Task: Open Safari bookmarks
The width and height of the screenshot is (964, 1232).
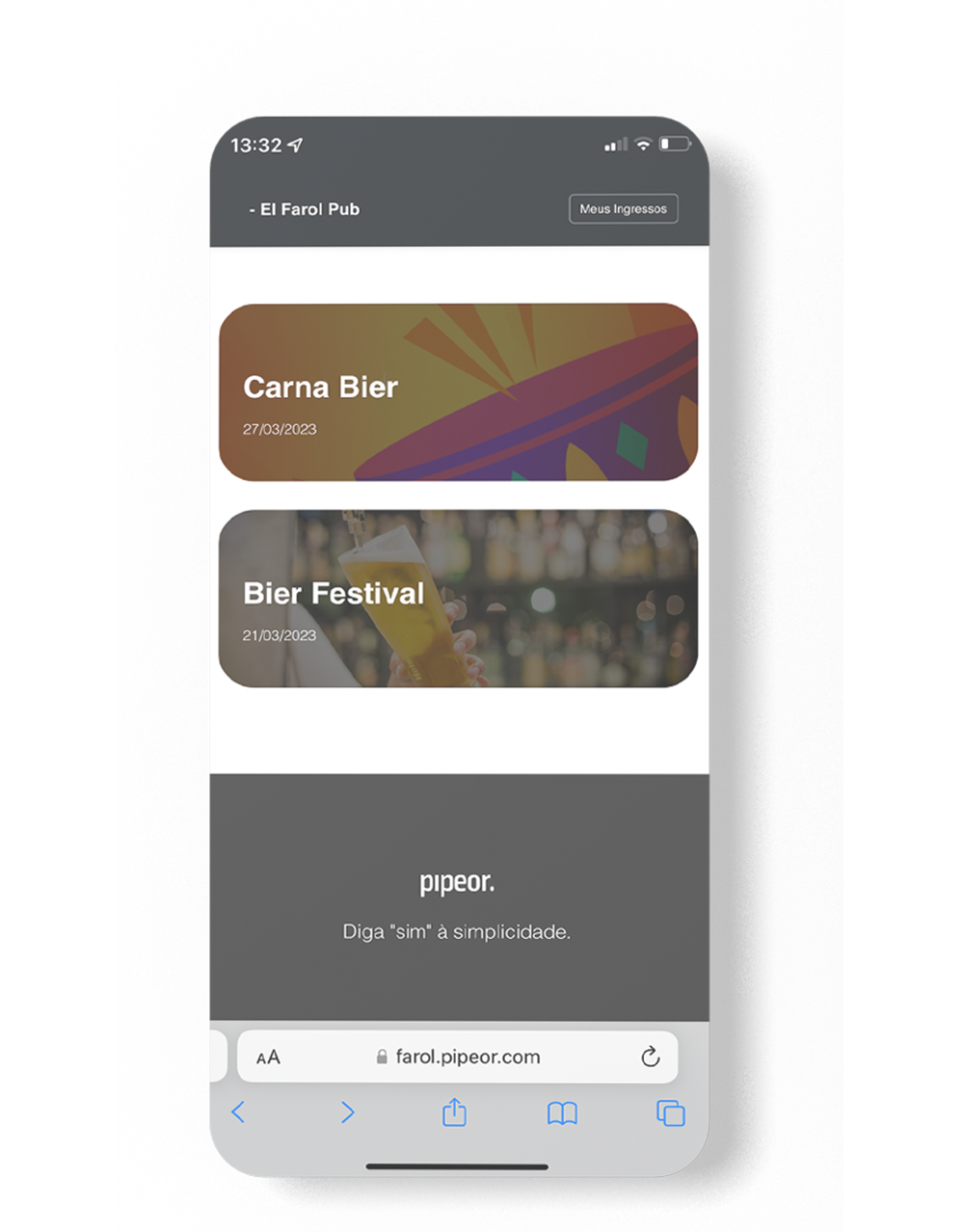Action: [562, 1113]
